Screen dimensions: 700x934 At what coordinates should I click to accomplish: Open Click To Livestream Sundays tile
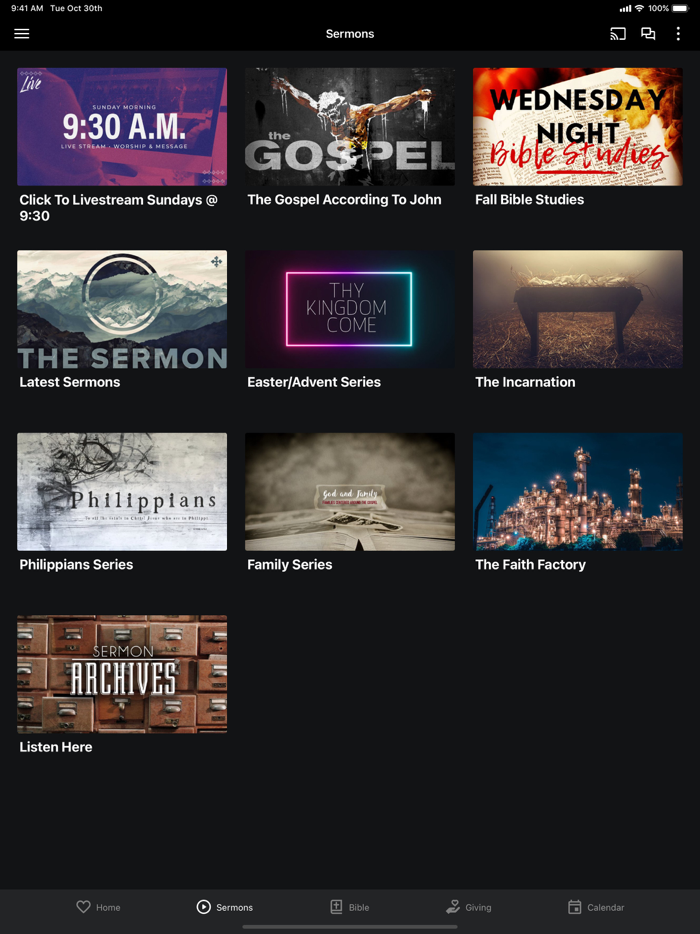122,127
